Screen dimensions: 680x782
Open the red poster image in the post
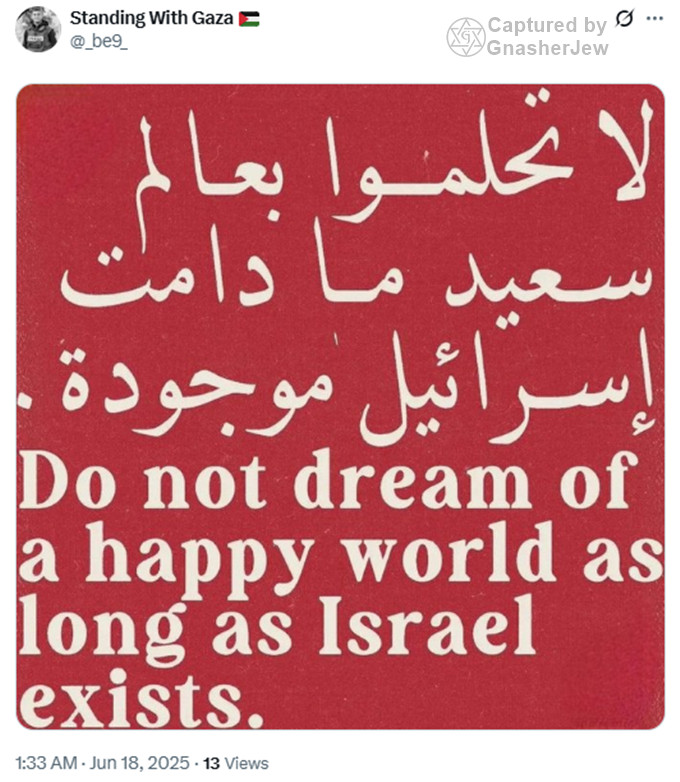point(340,406)
